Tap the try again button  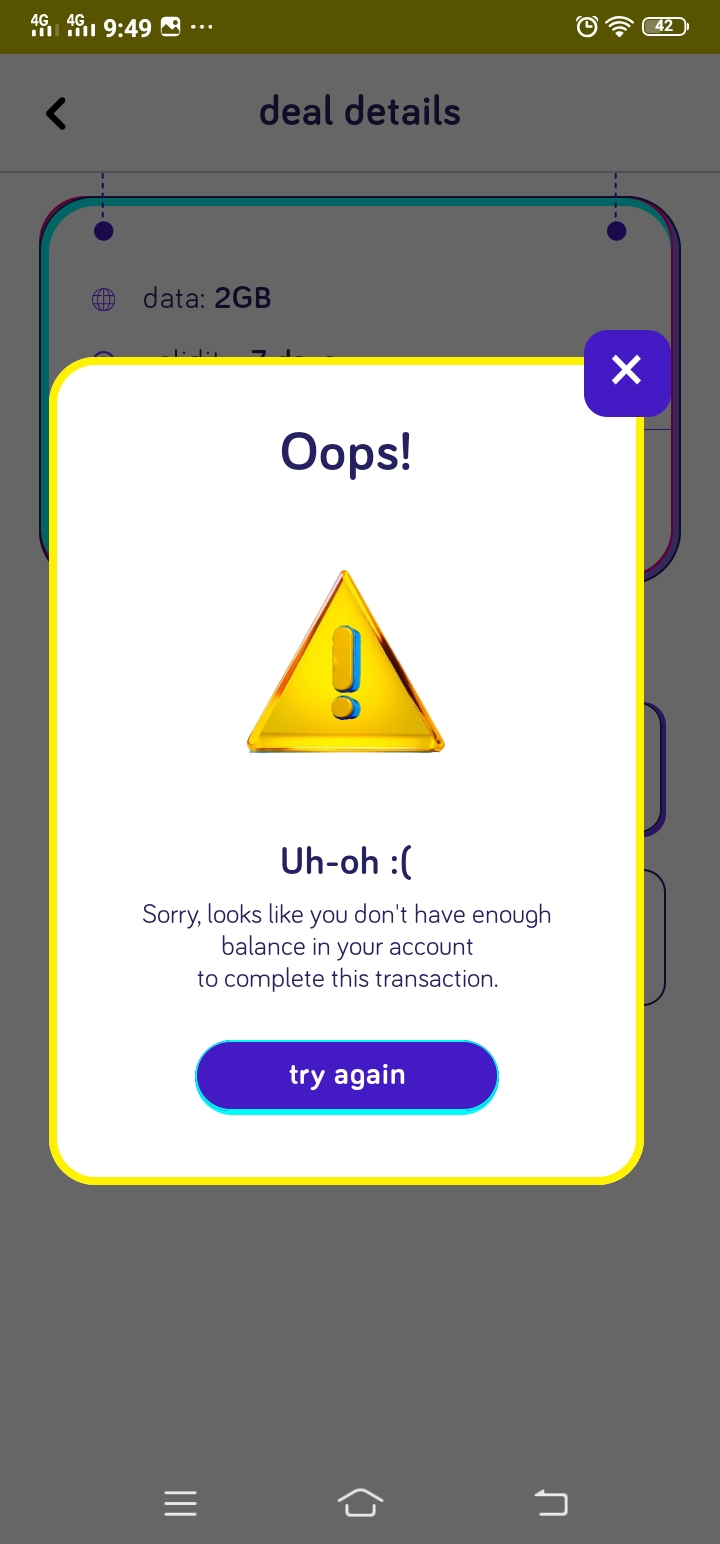click(346, 1076)
